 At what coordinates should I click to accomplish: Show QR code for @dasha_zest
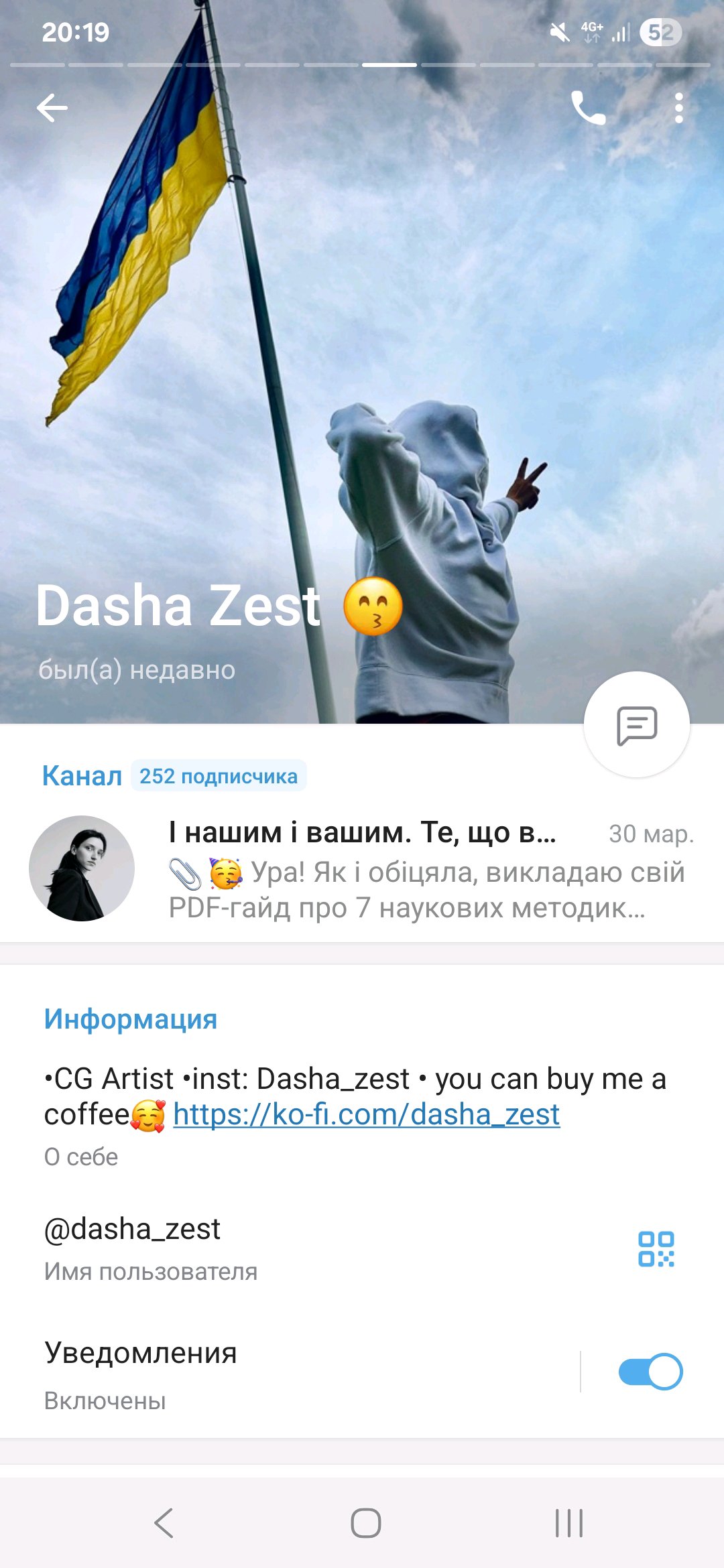click(x=656, y=1249)
